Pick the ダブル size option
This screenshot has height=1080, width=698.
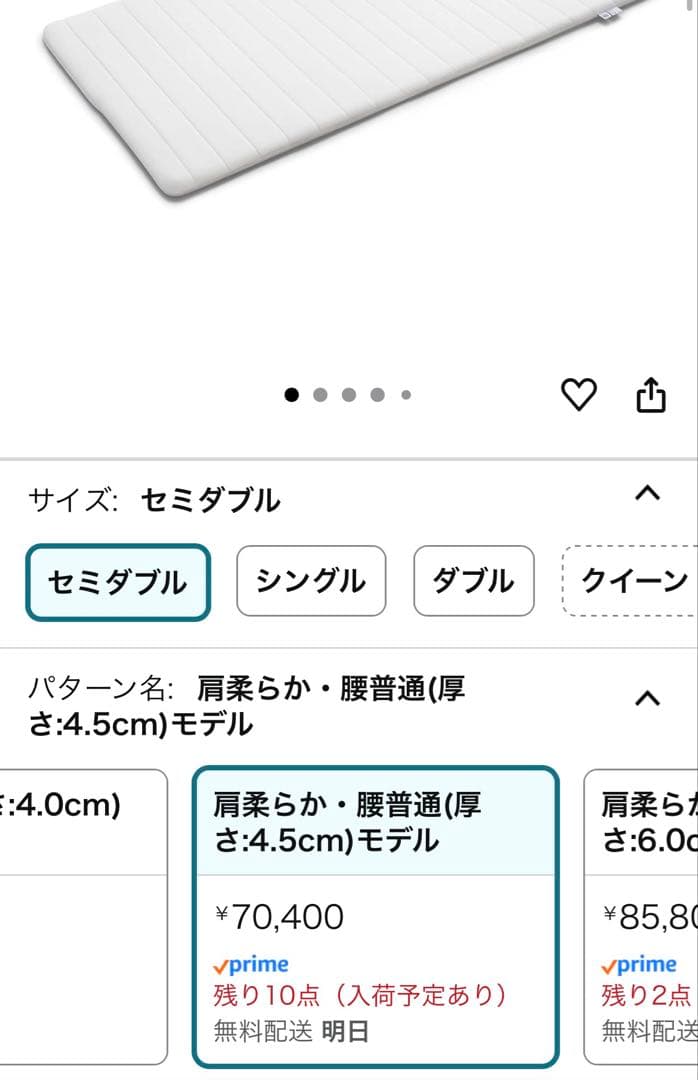pos(474,581)
